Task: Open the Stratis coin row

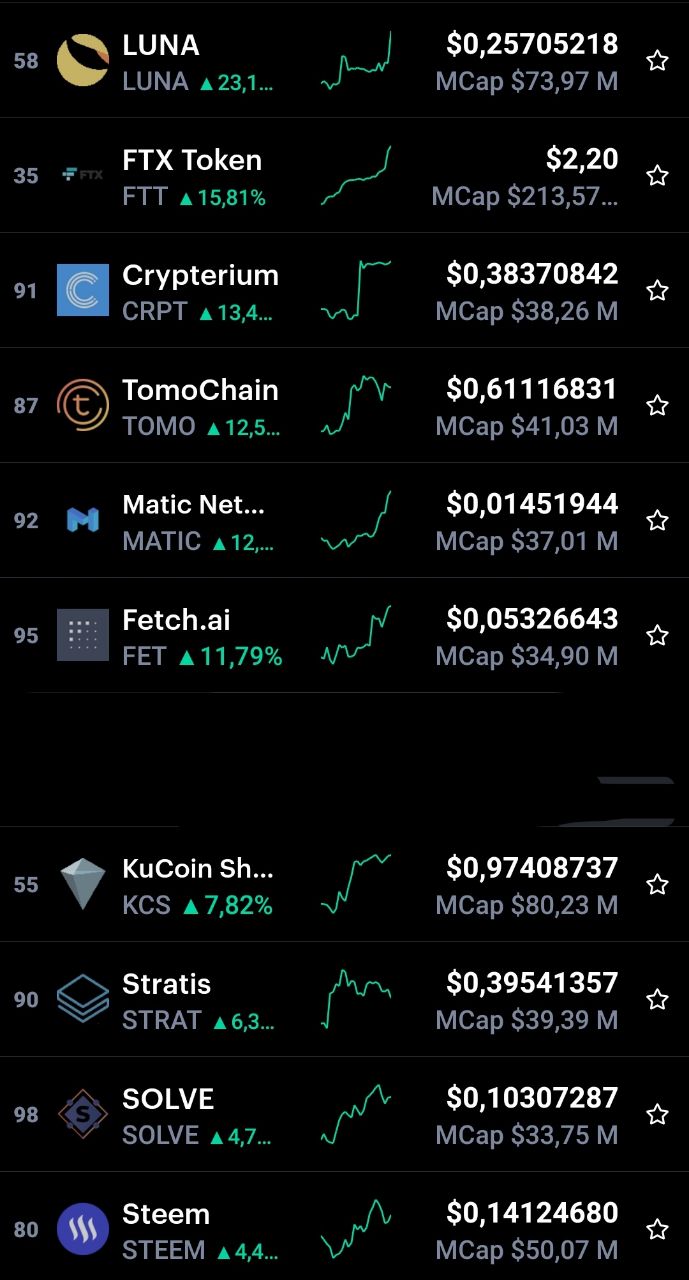Action: (x=344, y=1000)
